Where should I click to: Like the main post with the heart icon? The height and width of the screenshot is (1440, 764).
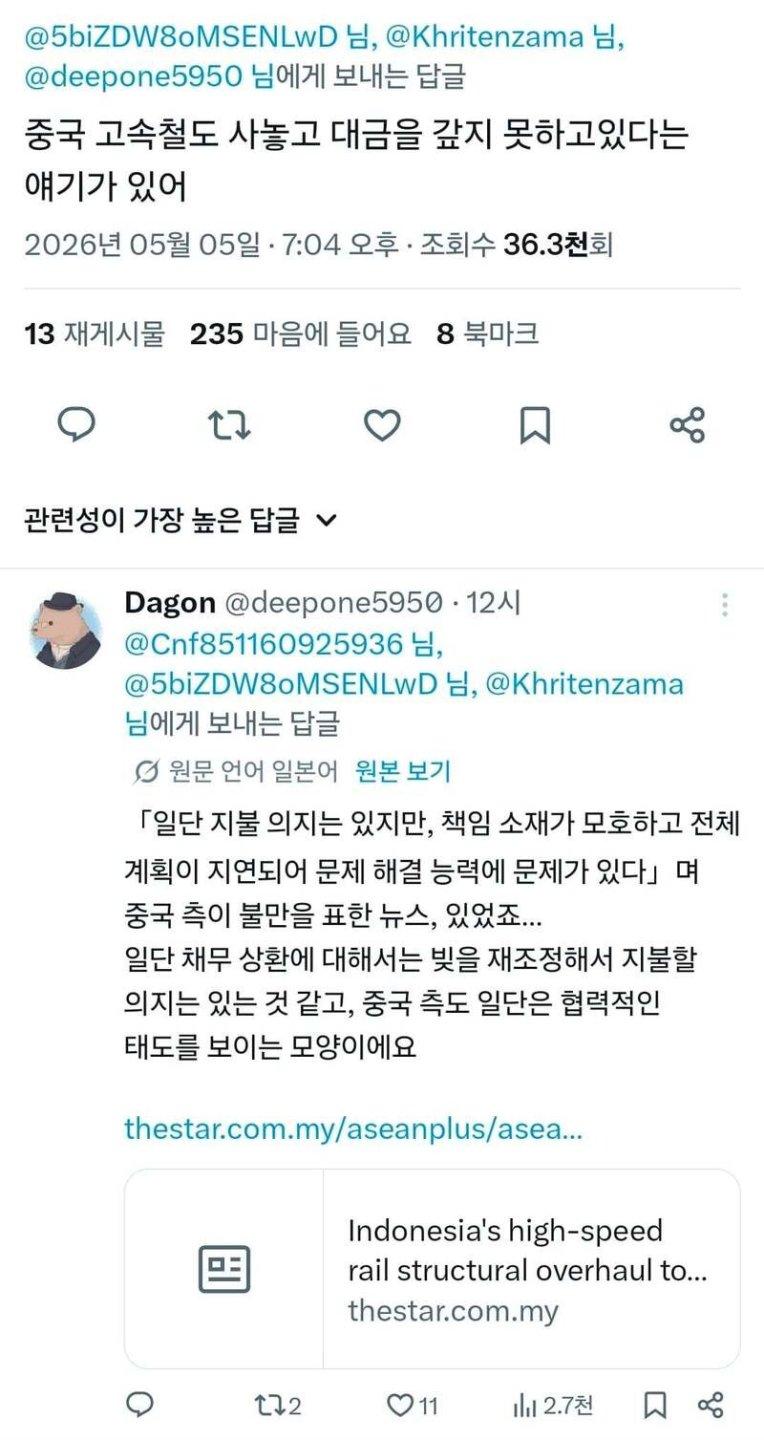382,426
